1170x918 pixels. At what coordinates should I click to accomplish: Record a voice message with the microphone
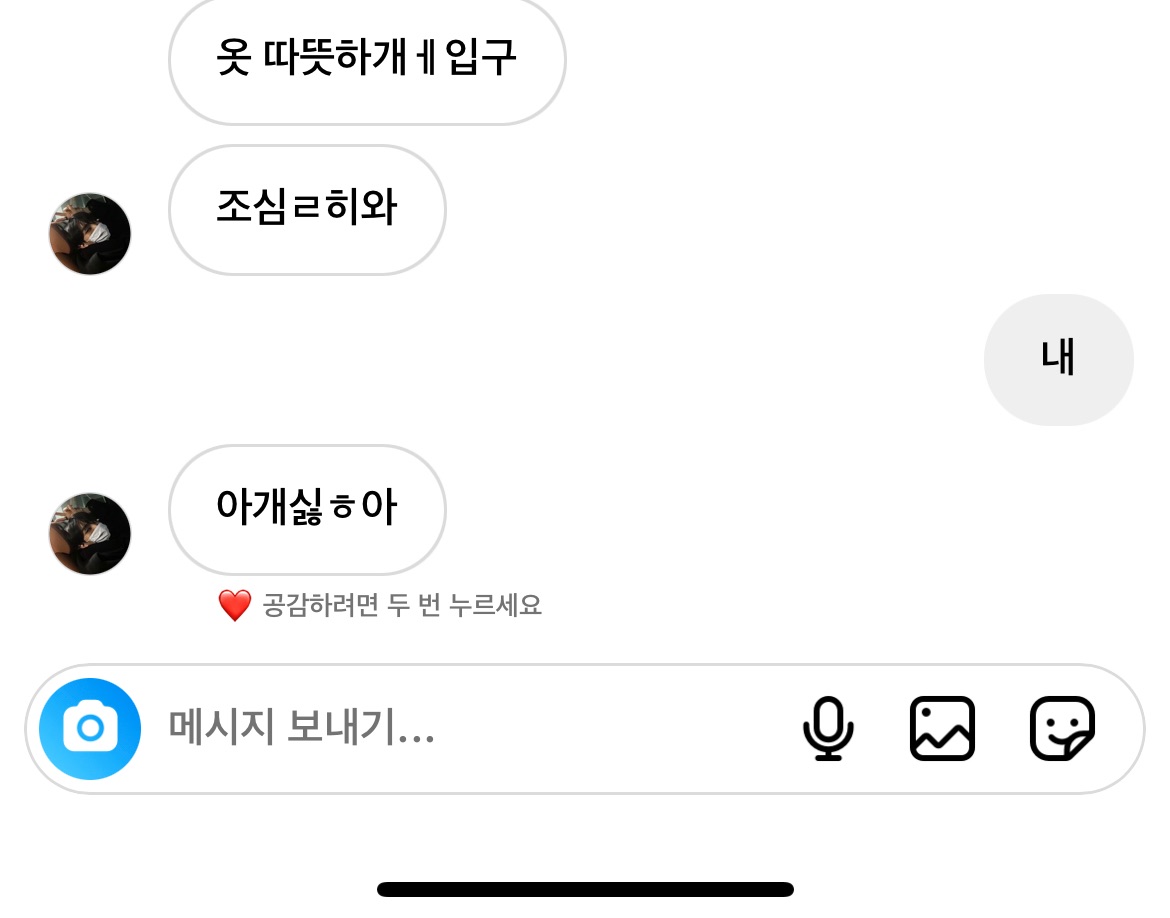coord(828,728)
